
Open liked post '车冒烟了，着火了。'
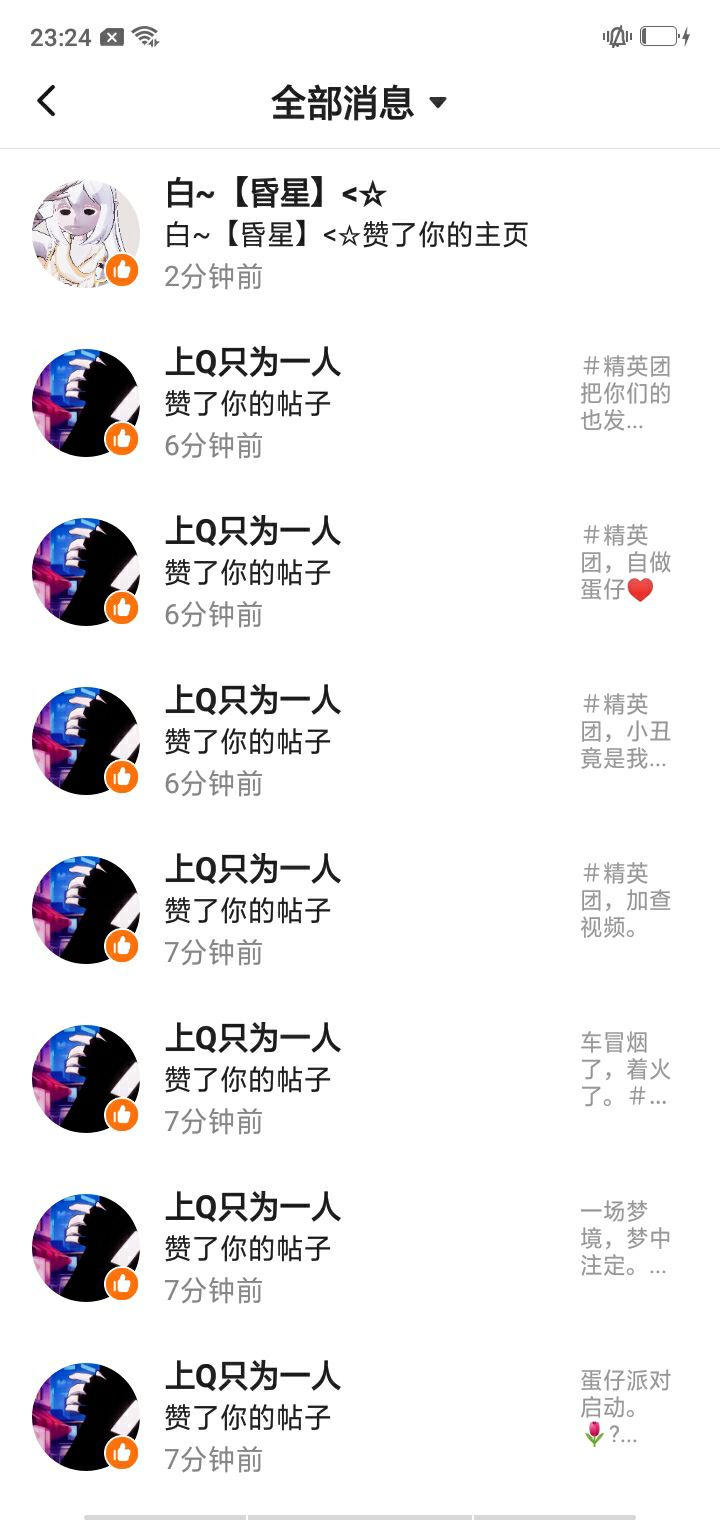[625, 1069]
